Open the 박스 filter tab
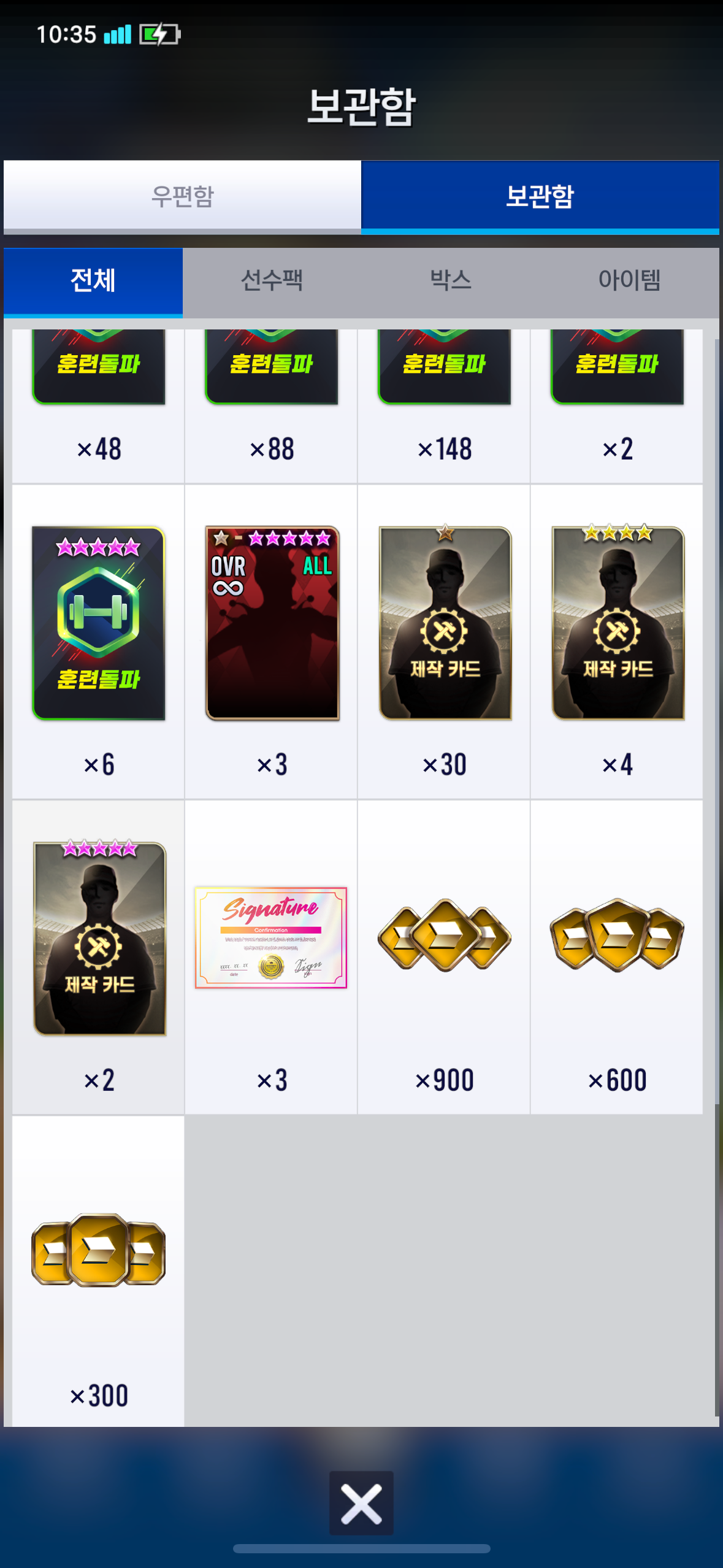Image resolution: width=723 pixels, height=1568 pixels. coord(451,282)
